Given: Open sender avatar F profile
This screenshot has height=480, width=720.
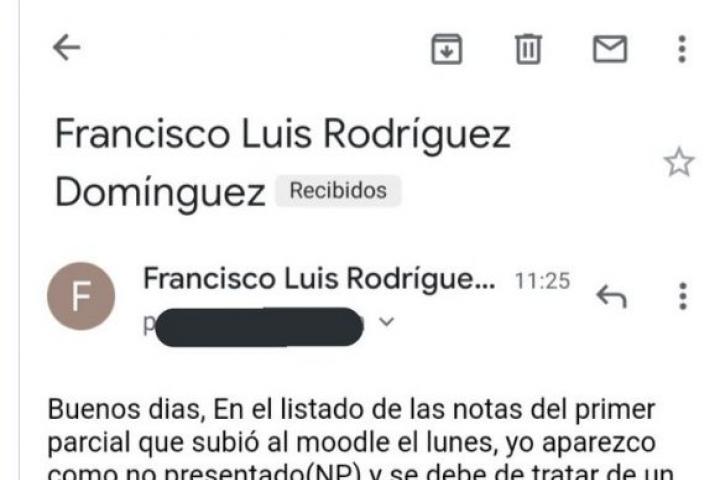Looking at the screenshot, I should coord(82,297).
